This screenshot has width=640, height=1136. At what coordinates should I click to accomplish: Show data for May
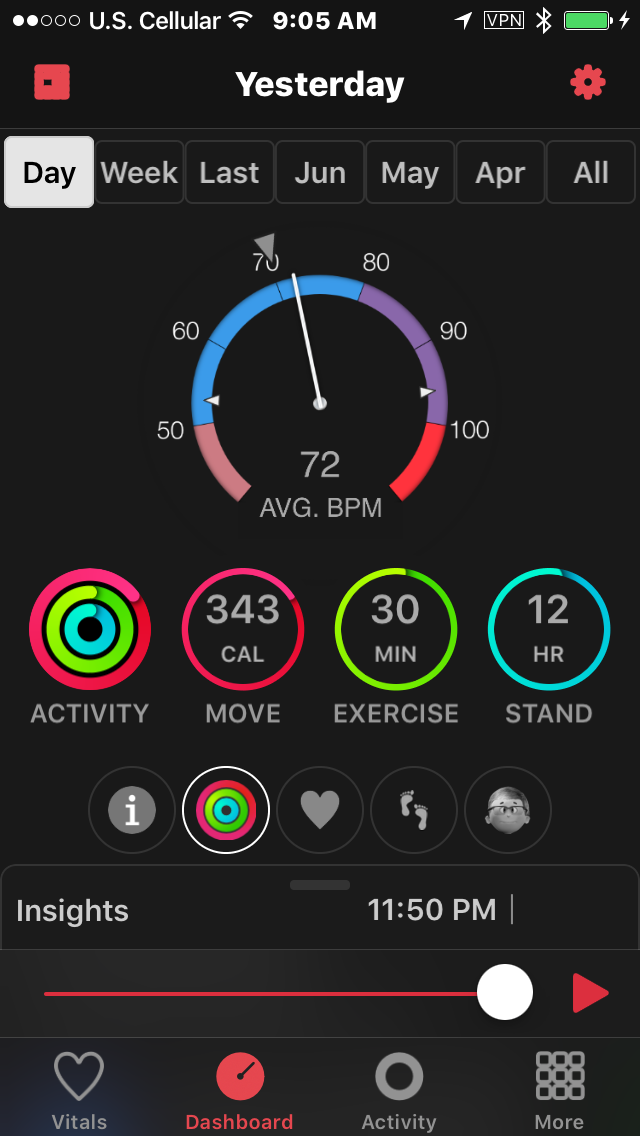click(410, 173)
